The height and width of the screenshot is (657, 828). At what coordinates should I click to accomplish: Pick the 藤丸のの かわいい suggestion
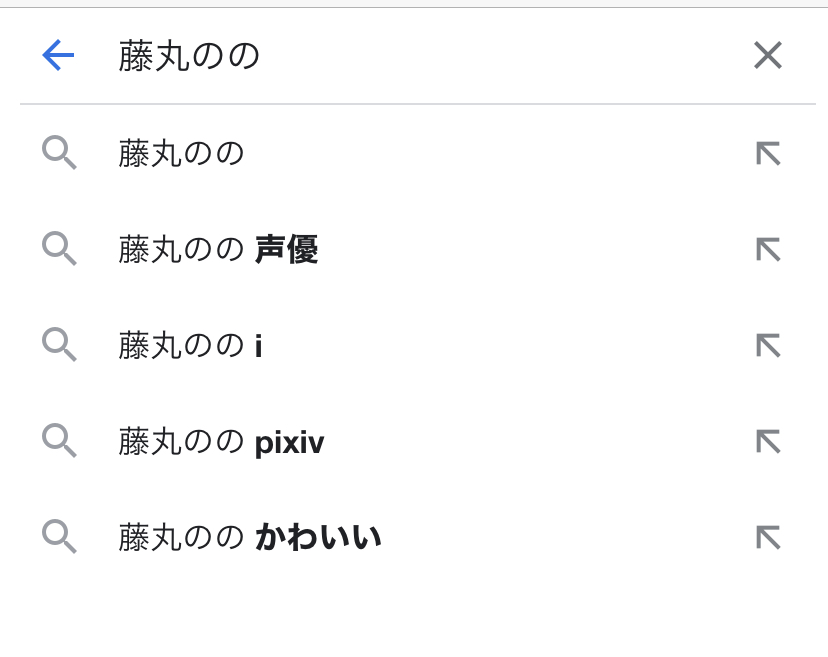tap(250, 538)
